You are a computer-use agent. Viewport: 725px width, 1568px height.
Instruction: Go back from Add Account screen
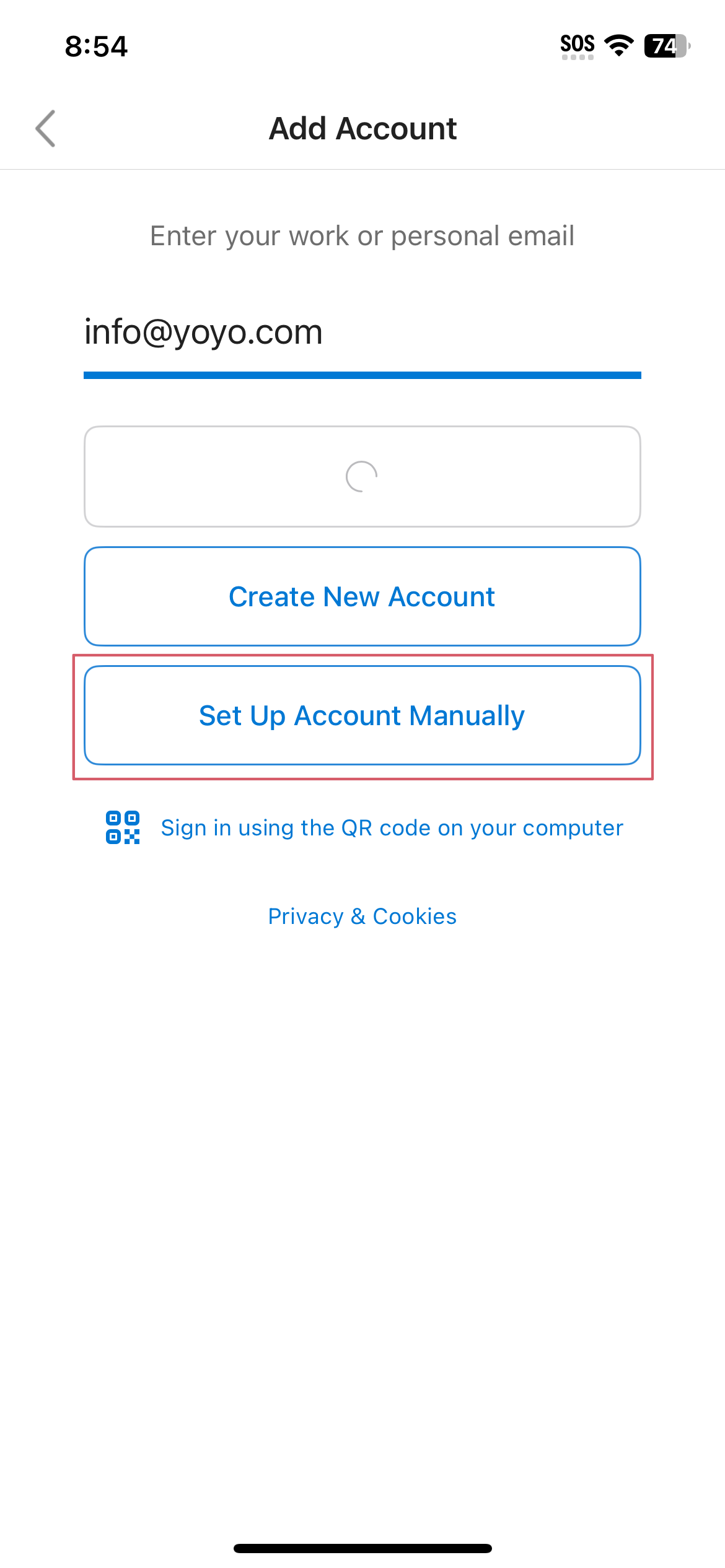[x=46, y=129]
